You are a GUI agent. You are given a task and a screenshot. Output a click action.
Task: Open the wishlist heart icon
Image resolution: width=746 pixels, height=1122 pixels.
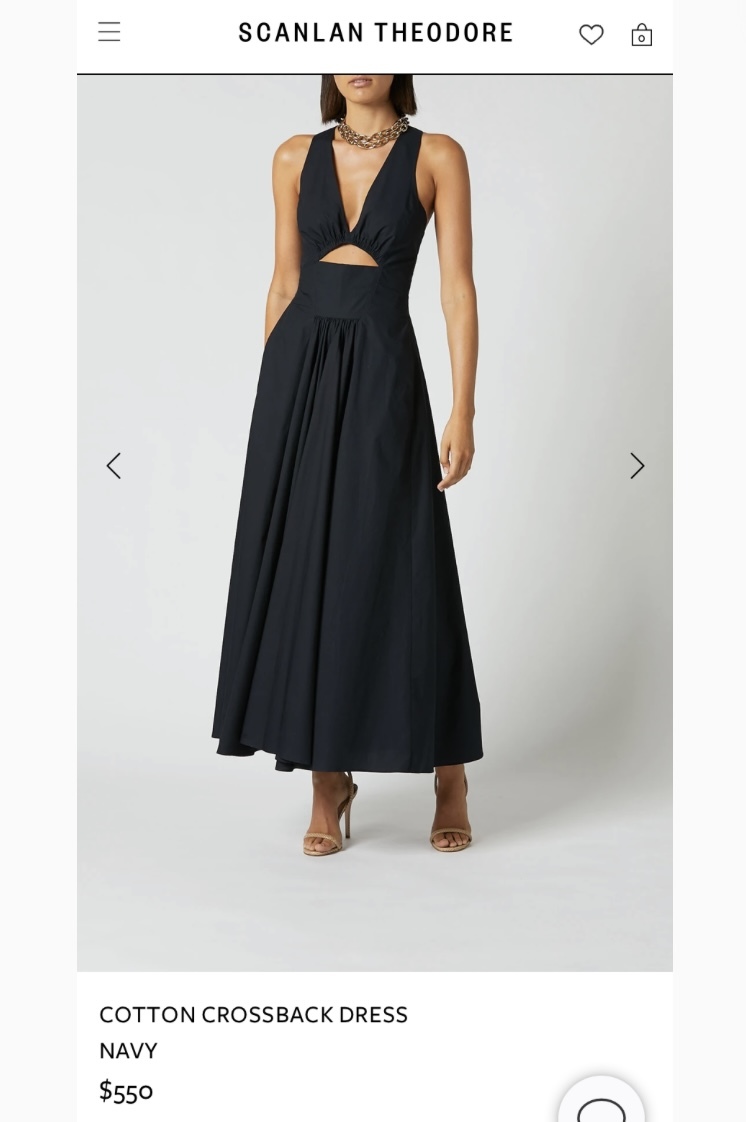click(x=591, y=35)
